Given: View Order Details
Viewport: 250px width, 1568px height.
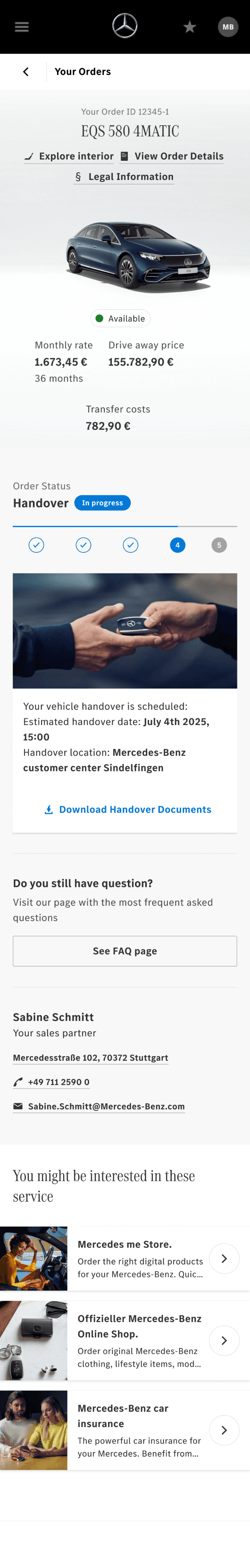Looking at the screenshot, I should (x=172, y=157).
